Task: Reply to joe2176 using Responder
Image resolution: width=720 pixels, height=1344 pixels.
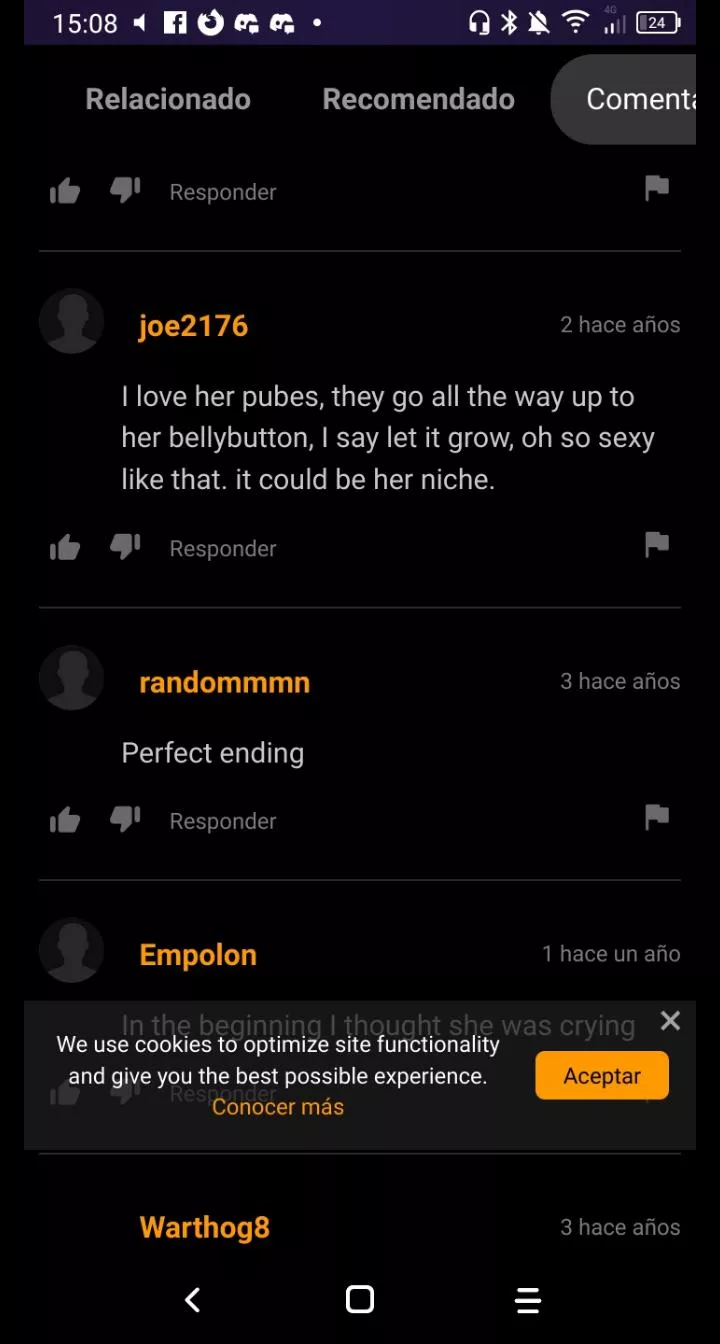Action: click(x=222, y=547)
